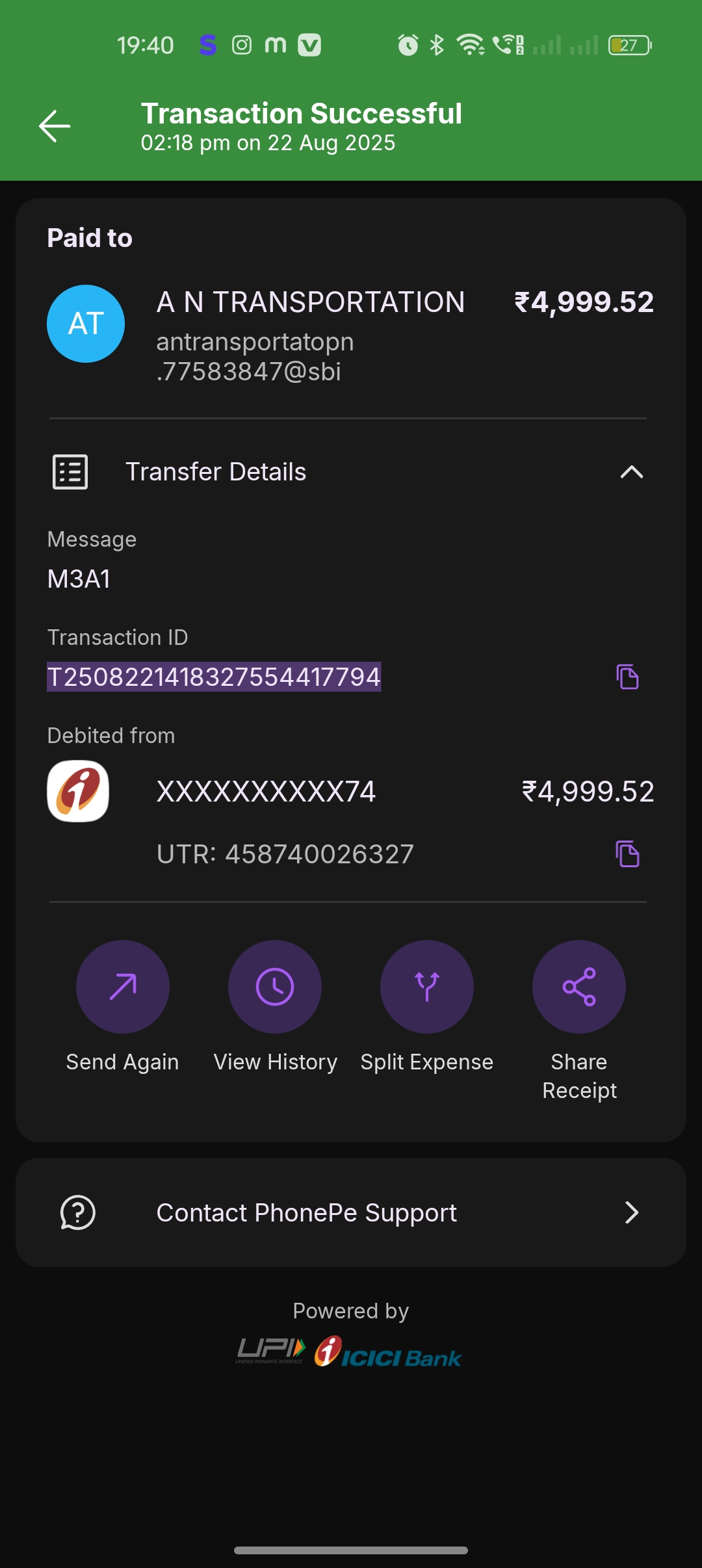Screen dimensions: 702x1568
Task: Open View History
Action: tap(275, 987)
